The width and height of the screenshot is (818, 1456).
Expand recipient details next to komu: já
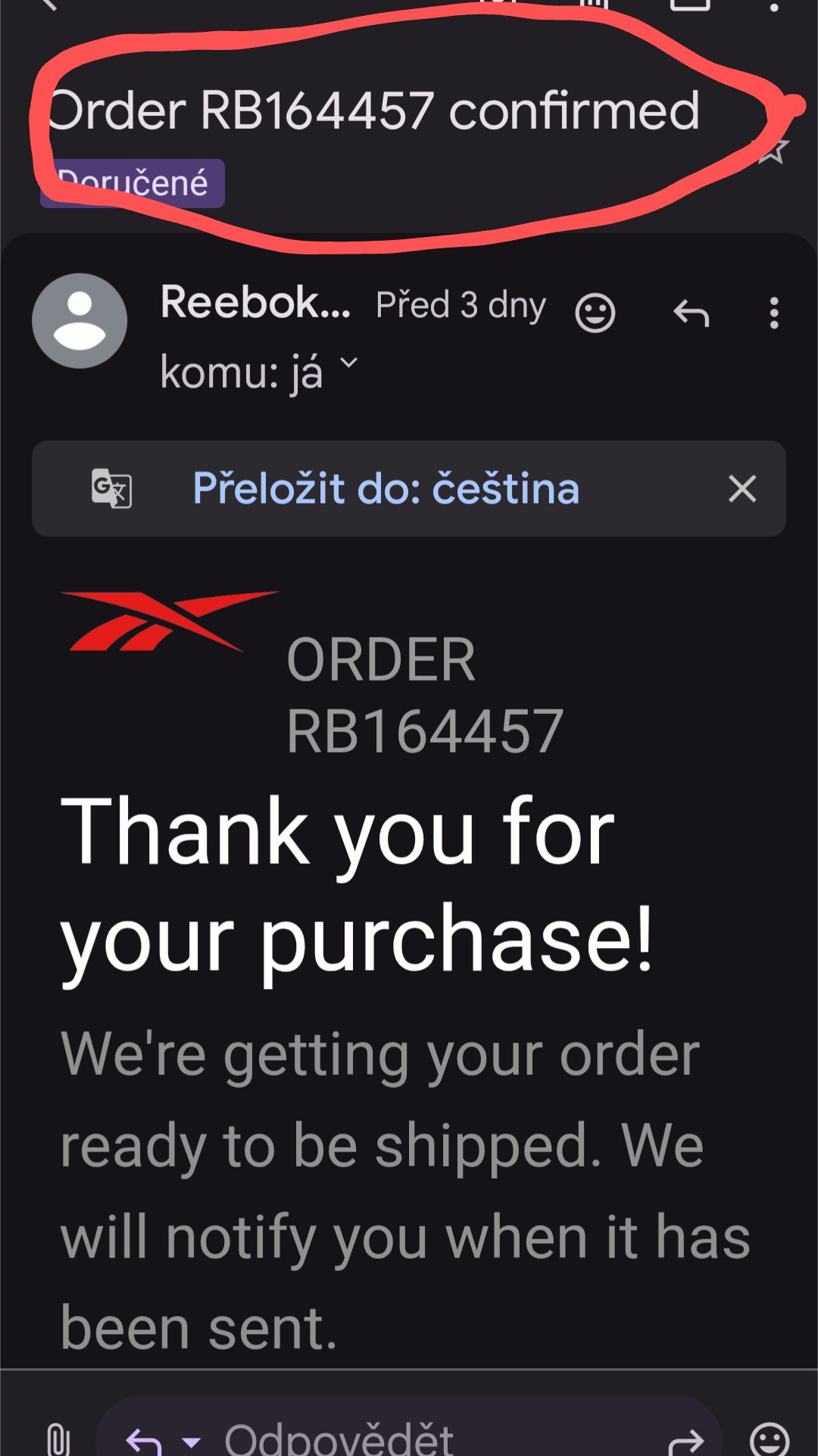(x=348, y=363)
